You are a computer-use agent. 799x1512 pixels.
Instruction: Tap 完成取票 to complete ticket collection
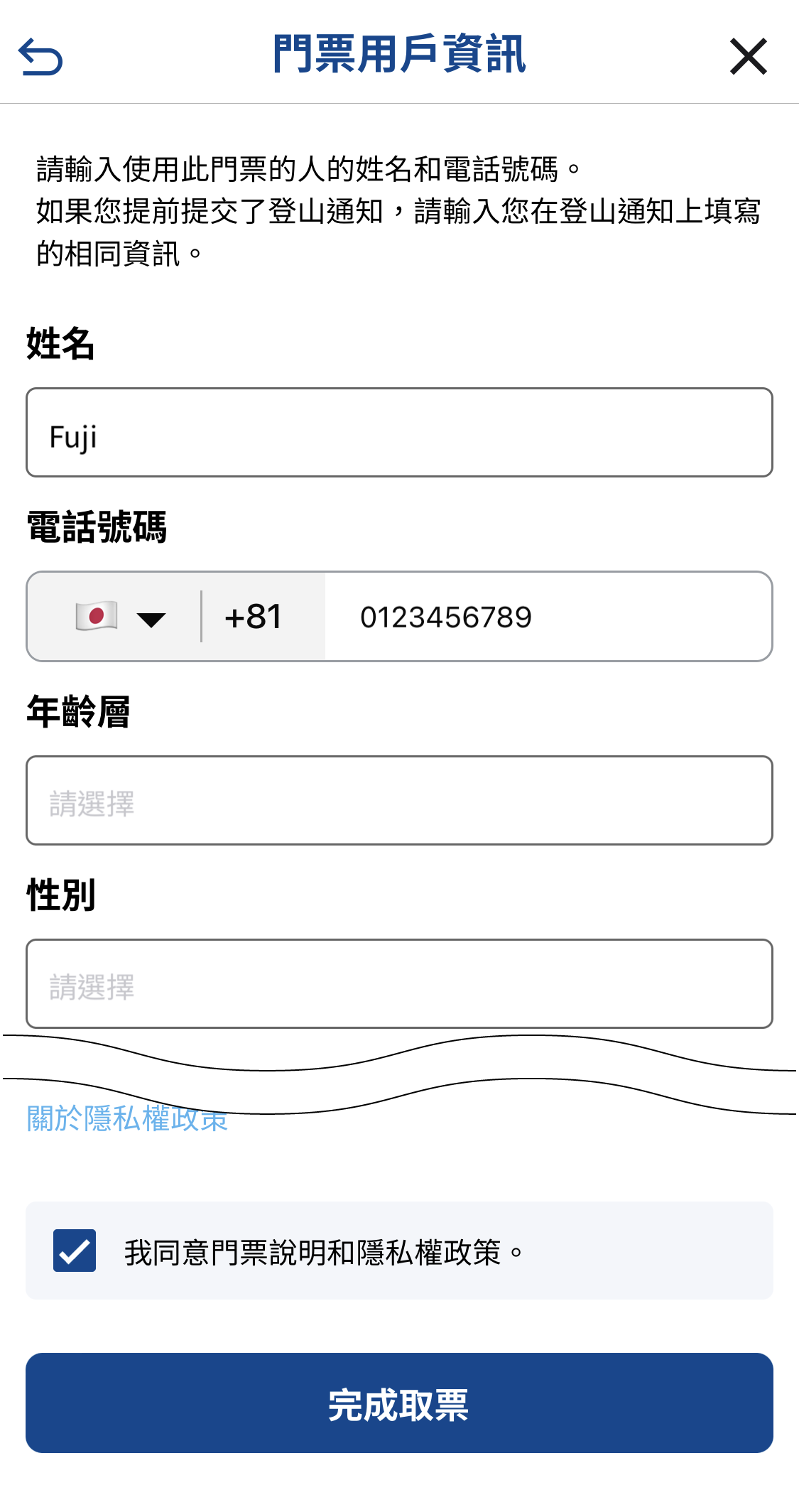pyautogui.click(x=399, y=1403)
